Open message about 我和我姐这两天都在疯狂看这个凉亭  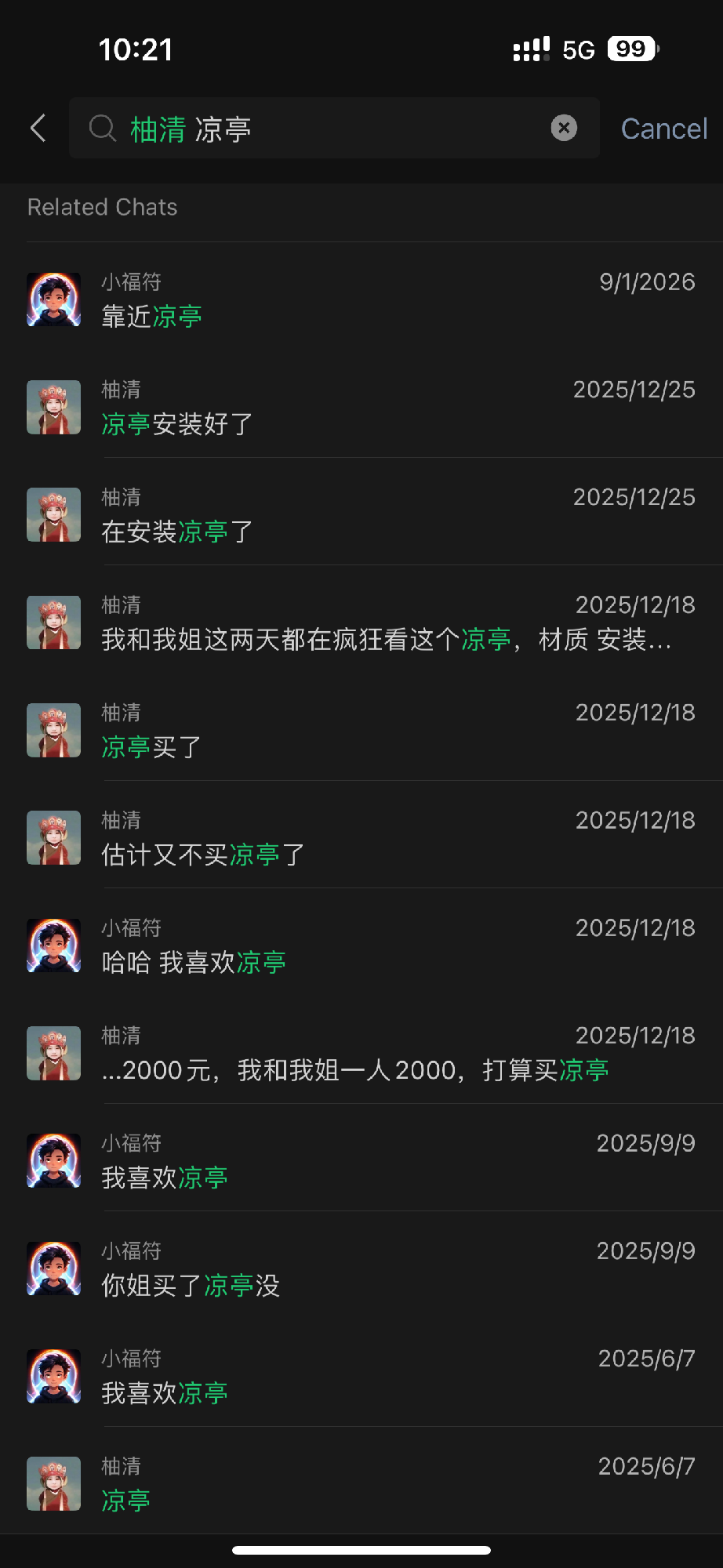(361, 622)
